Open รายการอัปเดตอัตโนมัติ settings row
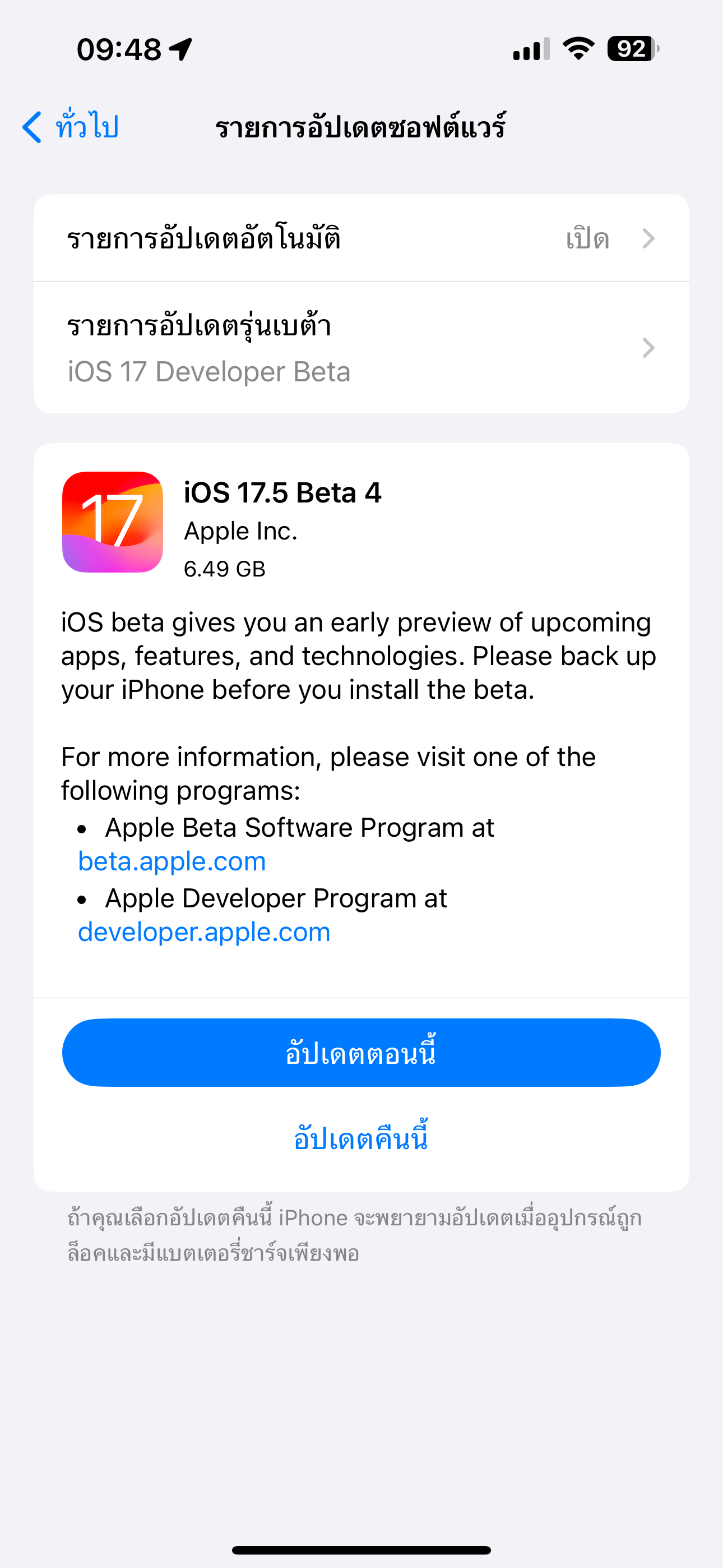This screenshot has width=723, height=1568. click(361, 238)
